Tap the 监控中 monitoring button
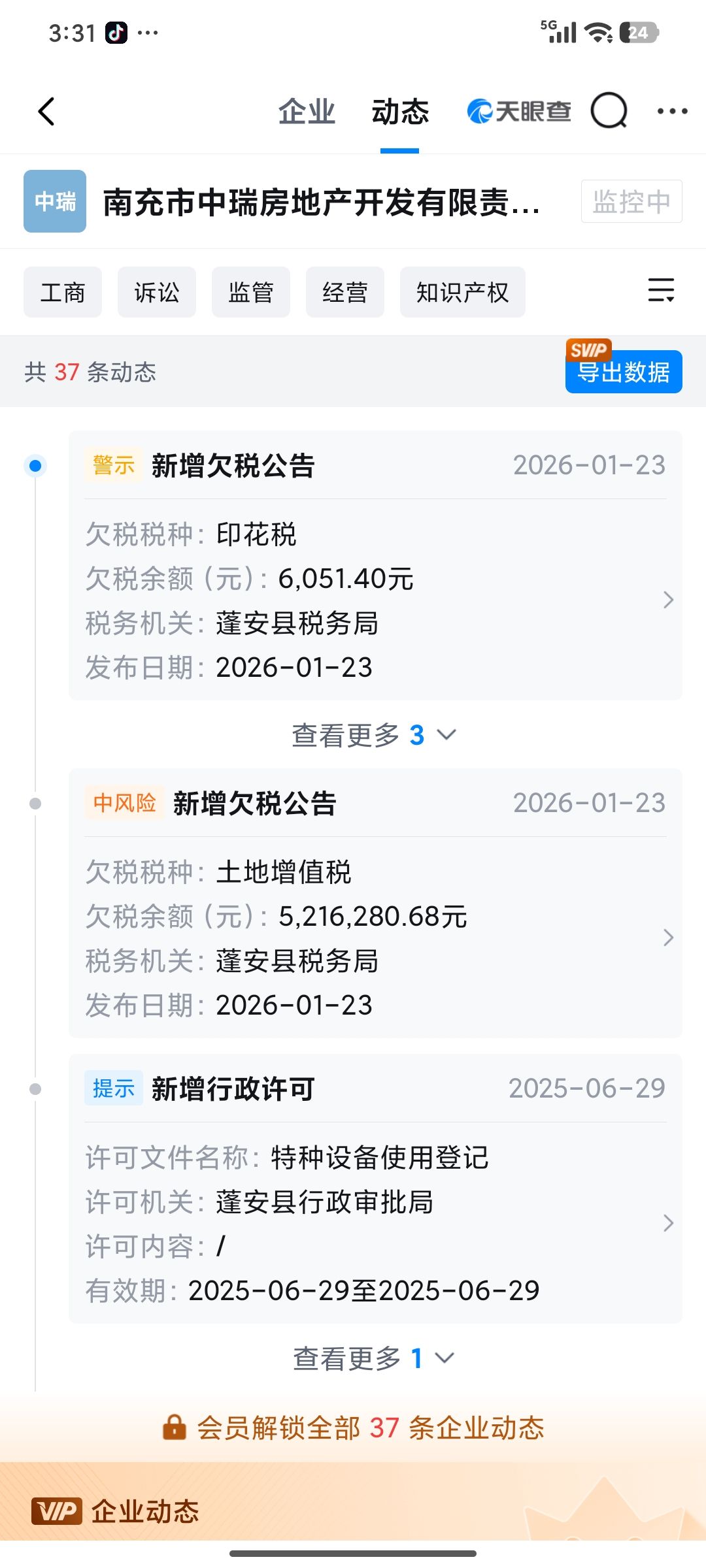Viewport: 706px width, 1568px height. (631, 201)
